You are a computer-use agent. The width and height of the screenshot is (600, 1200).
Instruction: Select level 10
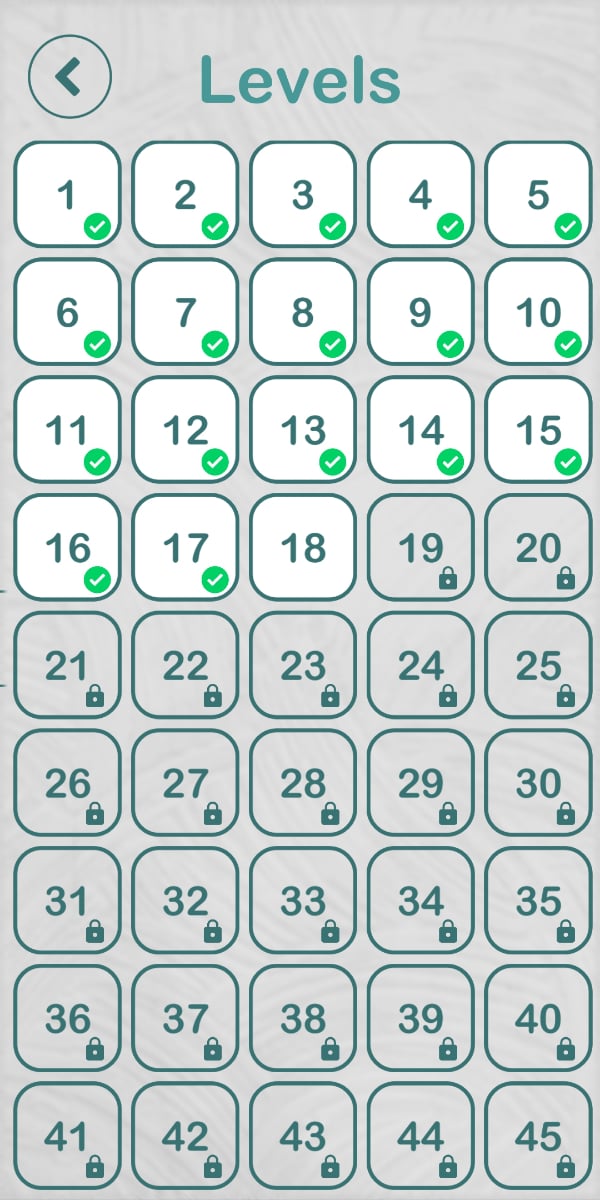tap(538, 312)
